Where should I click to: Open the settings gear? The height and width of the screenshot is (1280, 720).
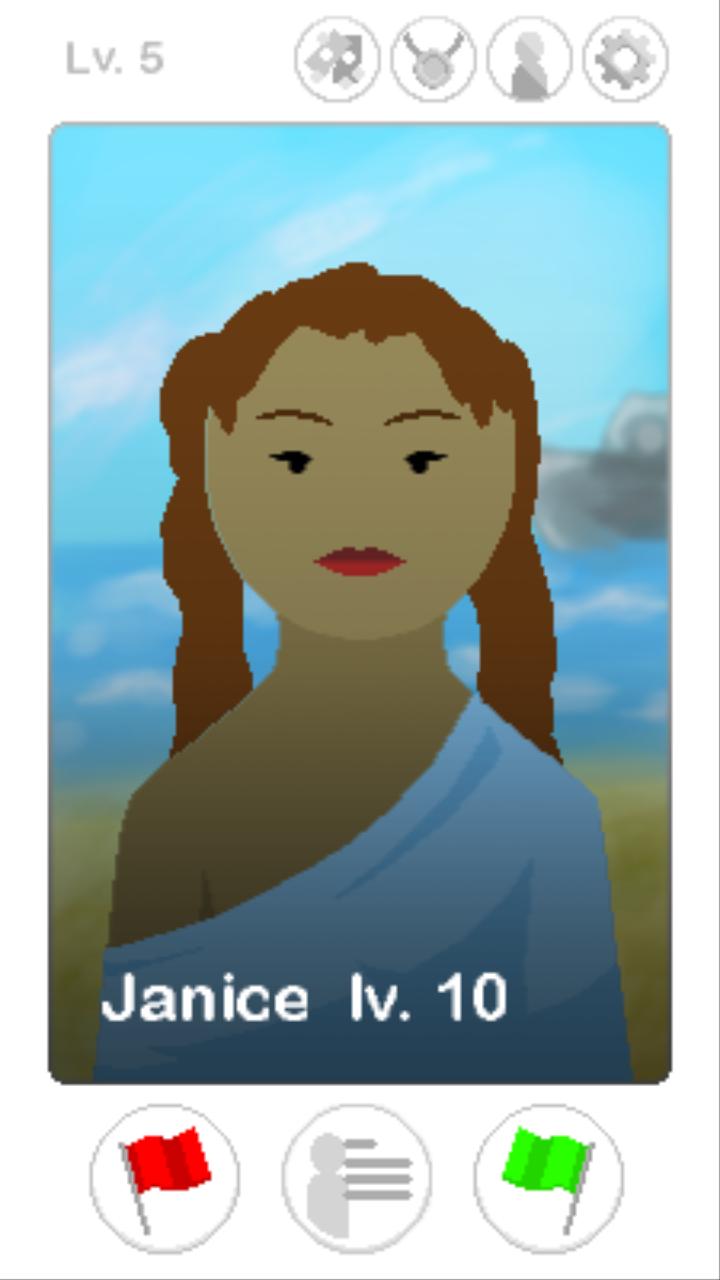coord(626,57)
